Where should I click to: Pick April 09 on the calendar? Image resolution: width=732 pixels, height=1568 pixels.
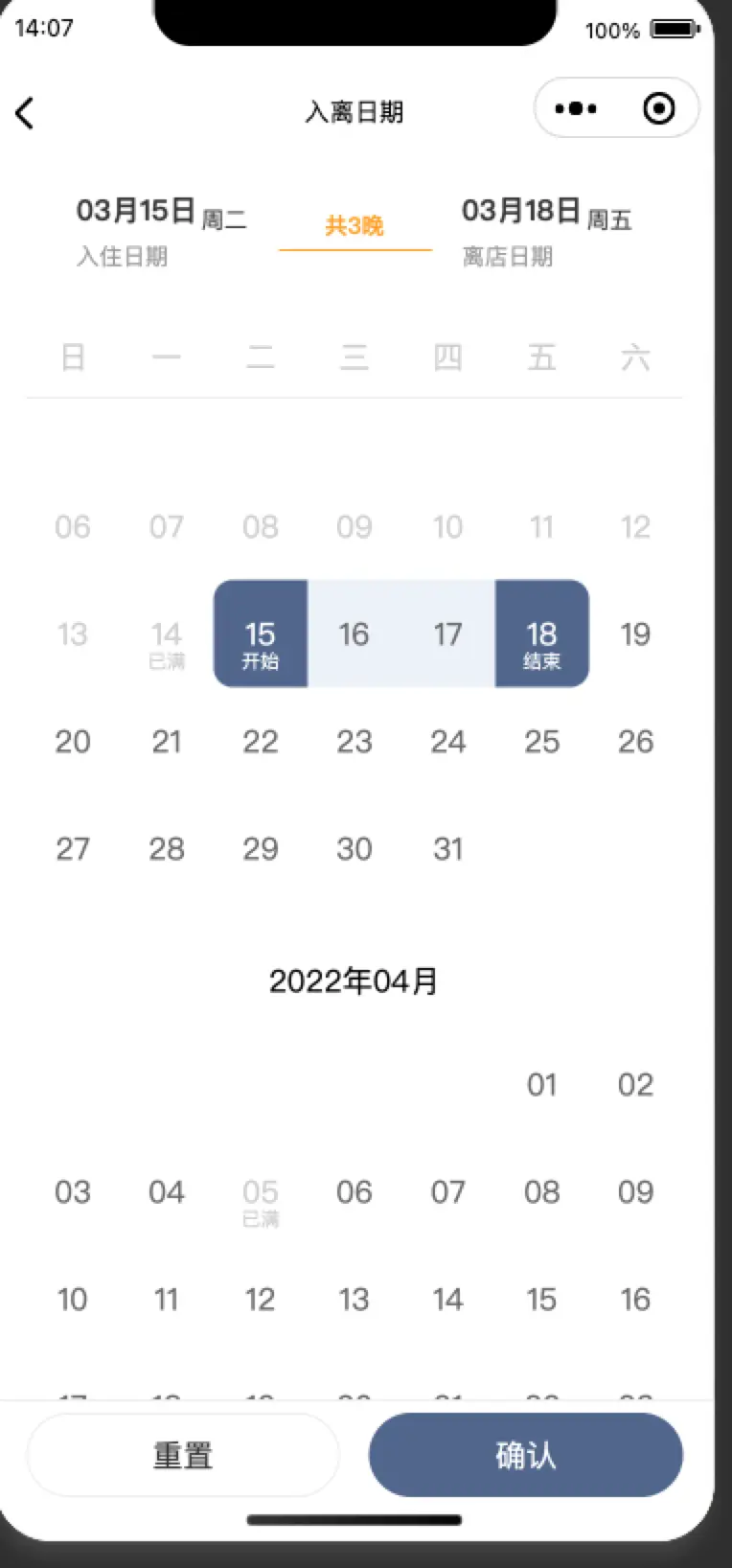[x=635, y=1192]
